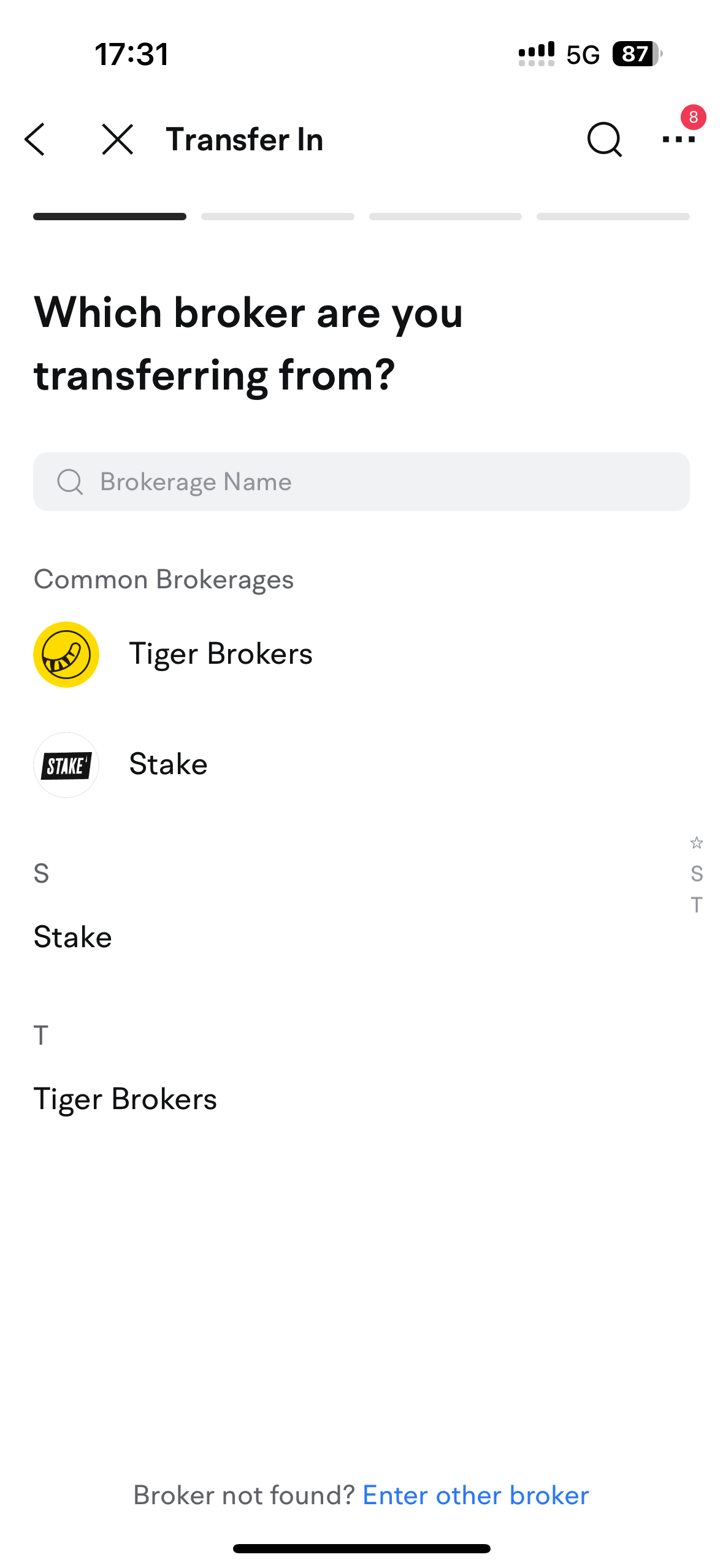
Task: Open the Enter other broker link
Action: coord(475,1495)
